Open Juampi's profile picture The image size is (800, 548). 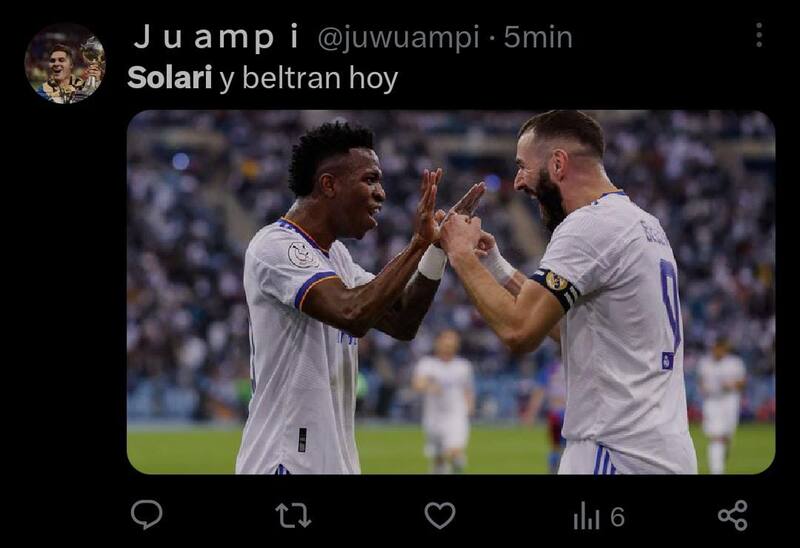click(x=64, y=63)
